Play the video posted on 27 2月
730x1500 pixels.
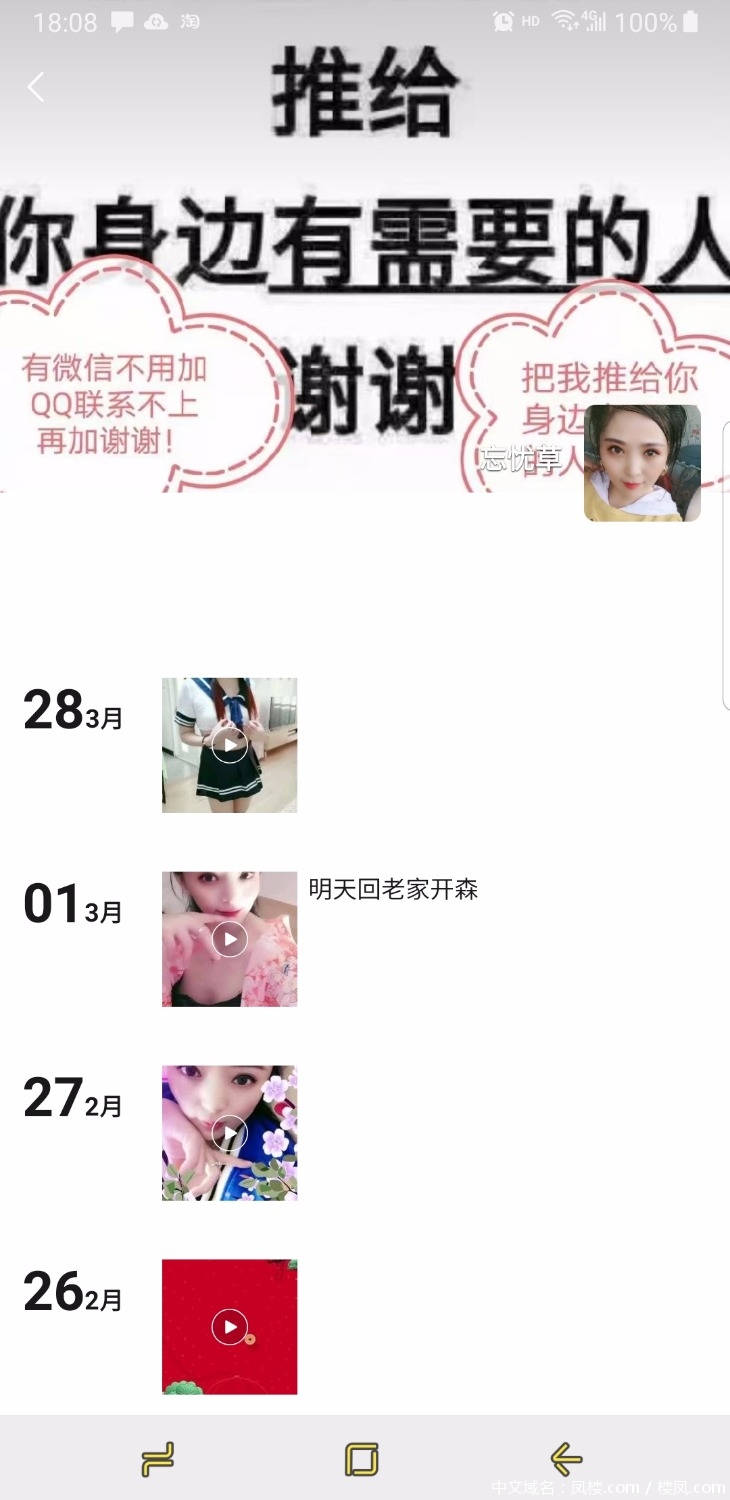229,1132
